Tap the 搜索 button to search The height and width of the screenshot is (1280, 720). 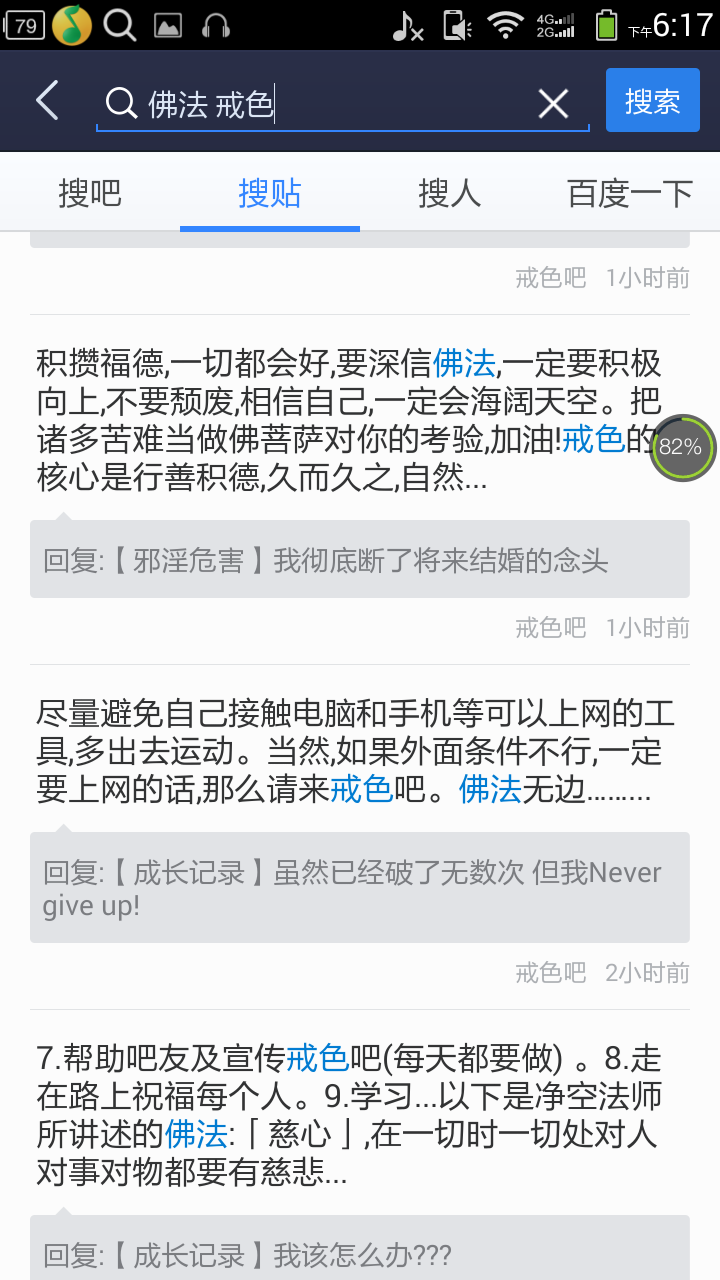(x=652, y=100)
